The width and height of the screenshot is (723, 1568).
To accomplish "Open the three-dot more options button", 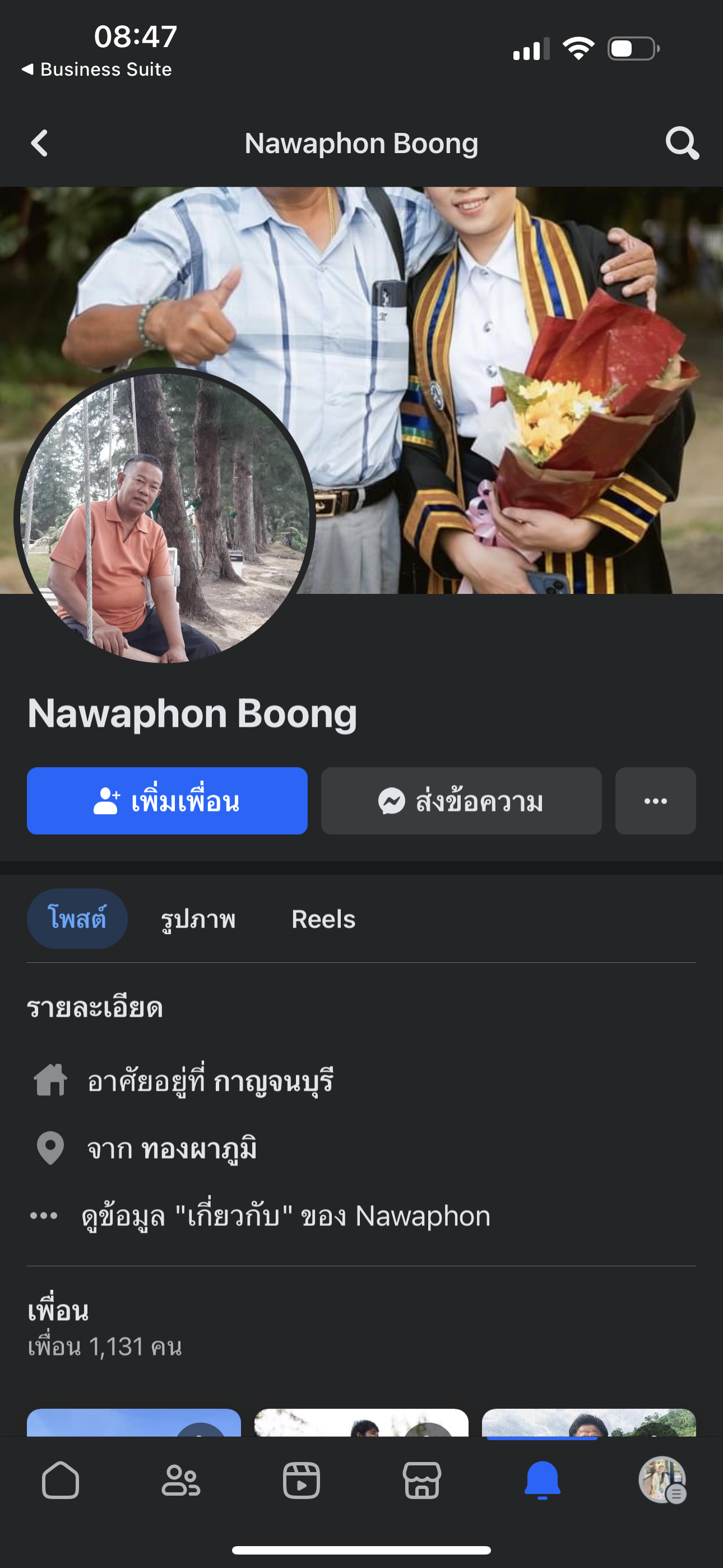I will (x=655, y=801).
